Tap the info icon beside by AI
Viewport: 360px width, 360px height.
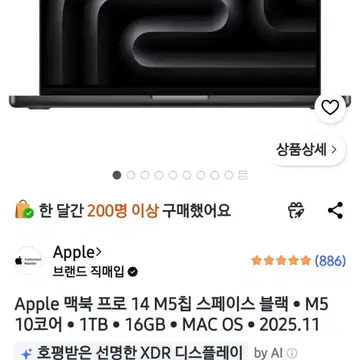(292, 353)
